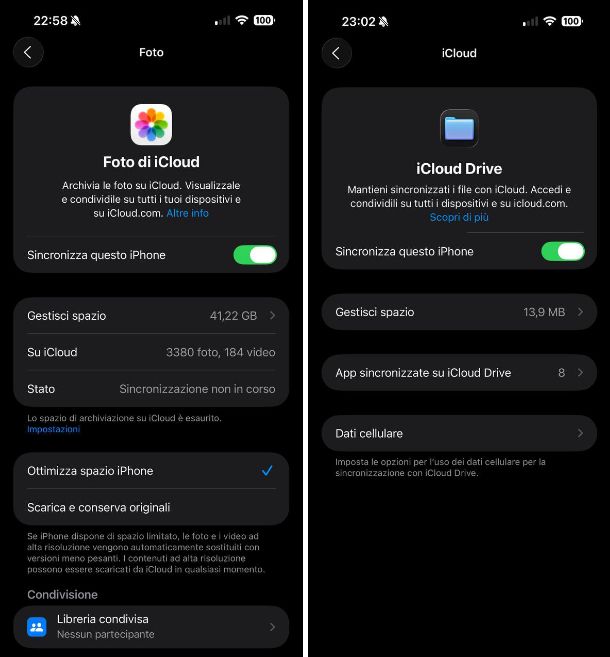The height and width of the screenshot is (657, 610).
Task: Open Dati cellulare options
Action: pyautogui.click(x=459, y=433)
